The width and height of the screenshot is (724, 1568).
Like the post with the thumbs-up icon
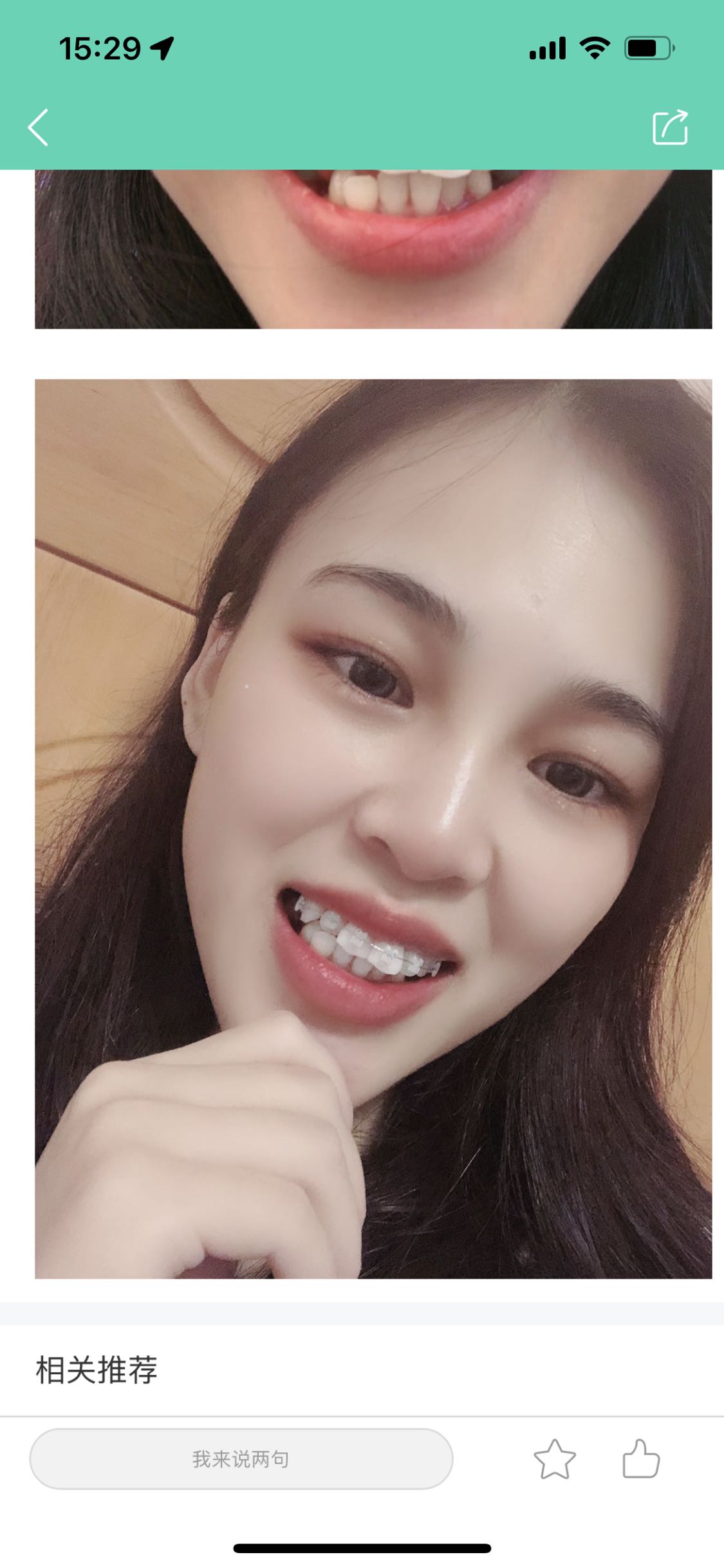tap(640, 1459)
